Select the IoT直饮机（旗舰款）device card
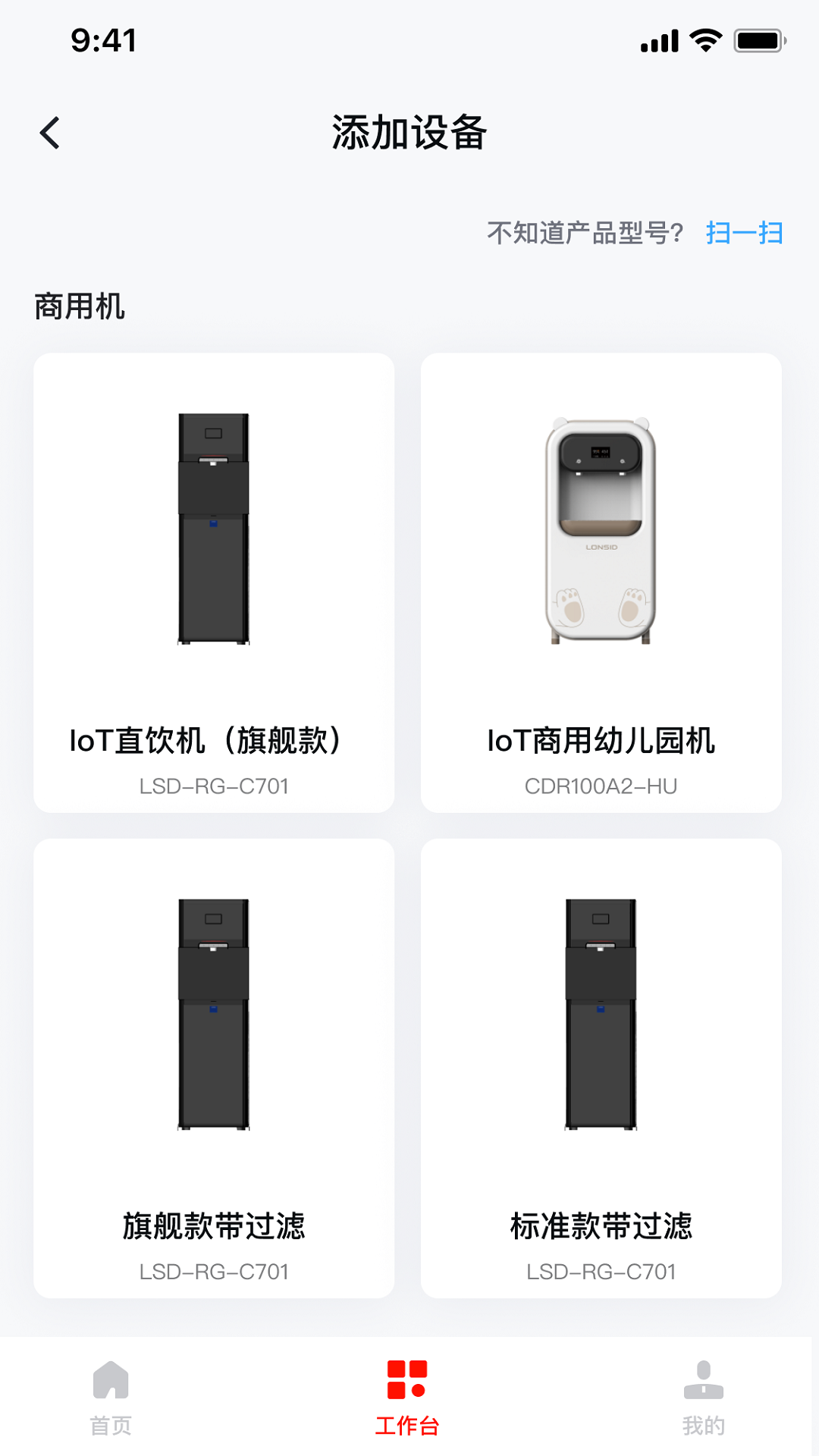Screen dimensions: 819x1456 click(x=213, y=580)
